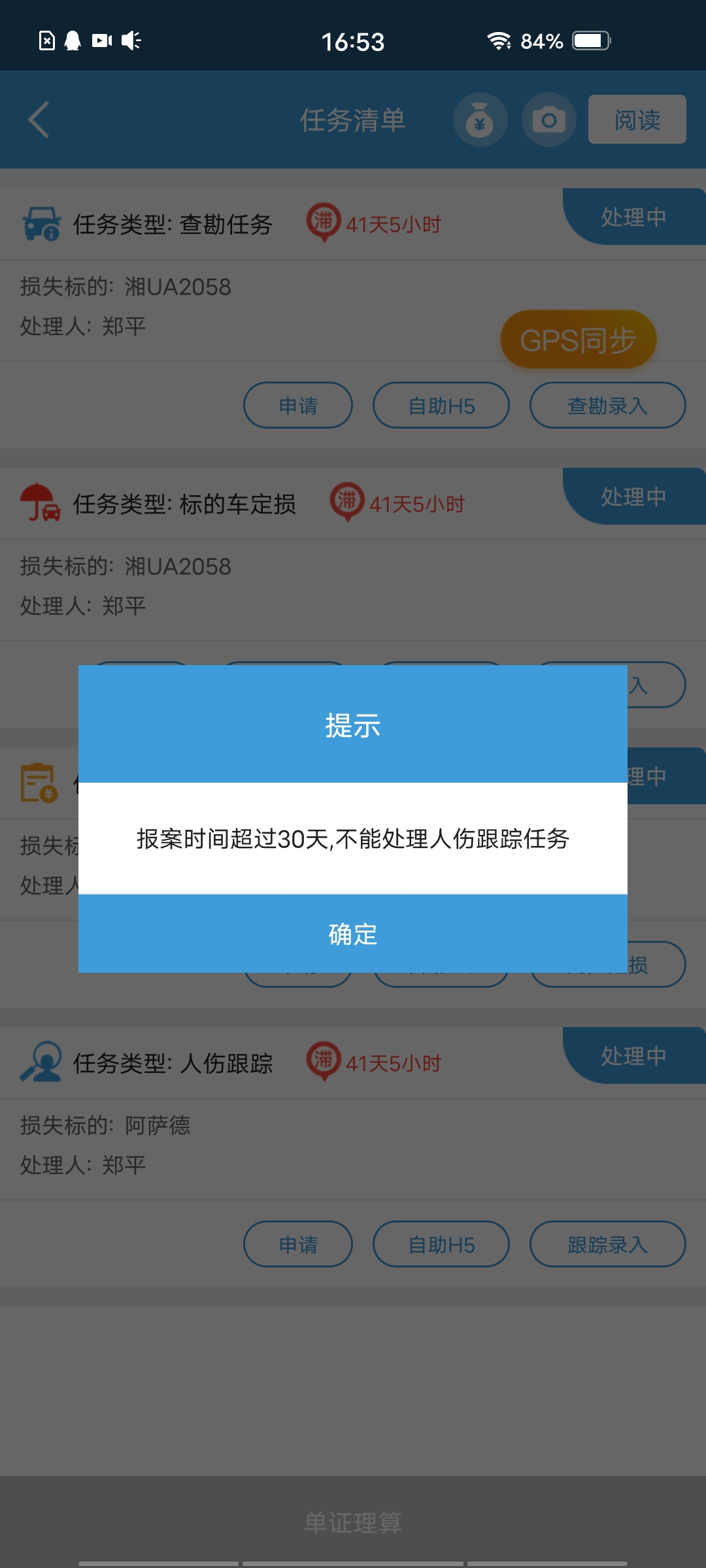
Task: Open the camera icon in header
Action: [549, 120]
